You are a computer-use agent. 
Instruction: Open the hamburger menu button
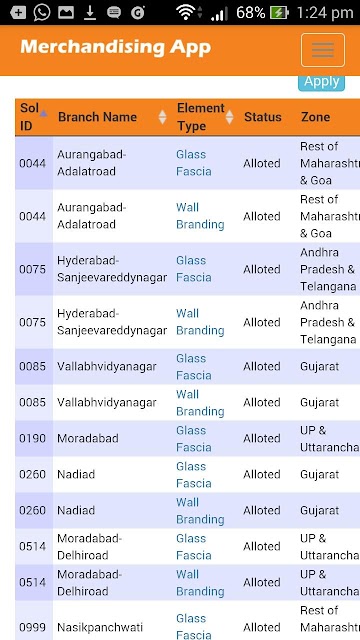tap(323, 50)
